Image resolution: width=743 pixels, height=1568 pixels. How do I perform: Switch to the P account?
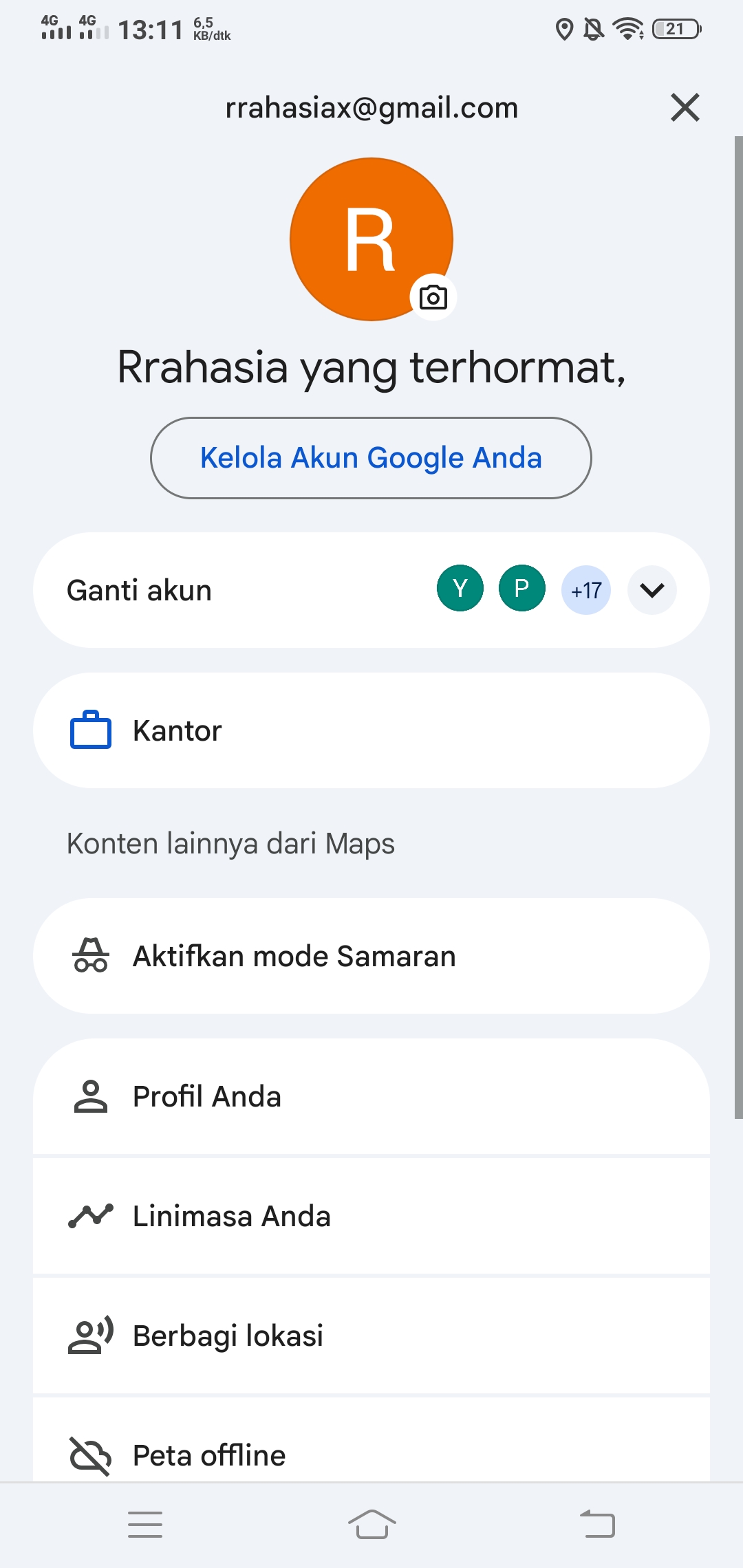[x=521, y=589]
